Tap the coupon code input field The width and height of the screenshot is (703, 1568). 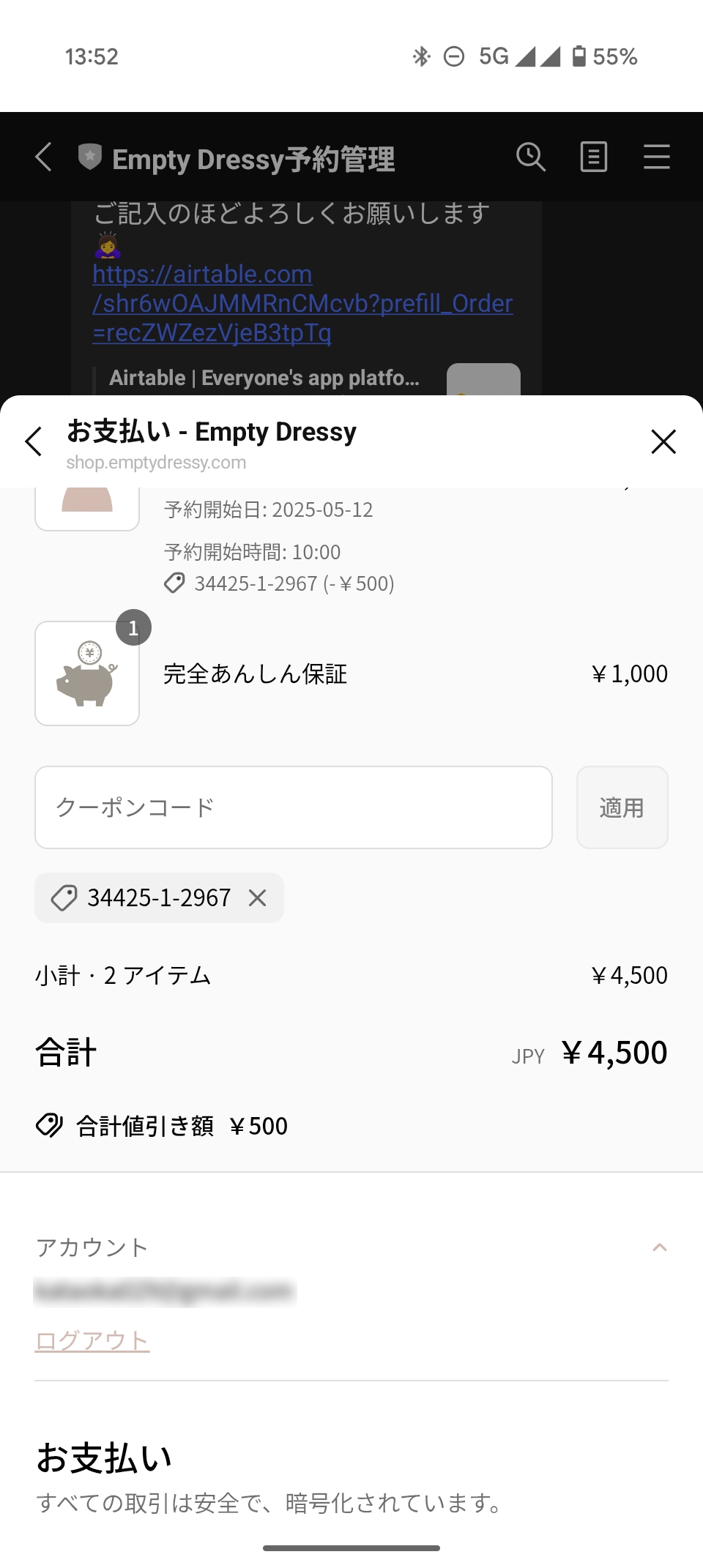(x=293, y=807)
